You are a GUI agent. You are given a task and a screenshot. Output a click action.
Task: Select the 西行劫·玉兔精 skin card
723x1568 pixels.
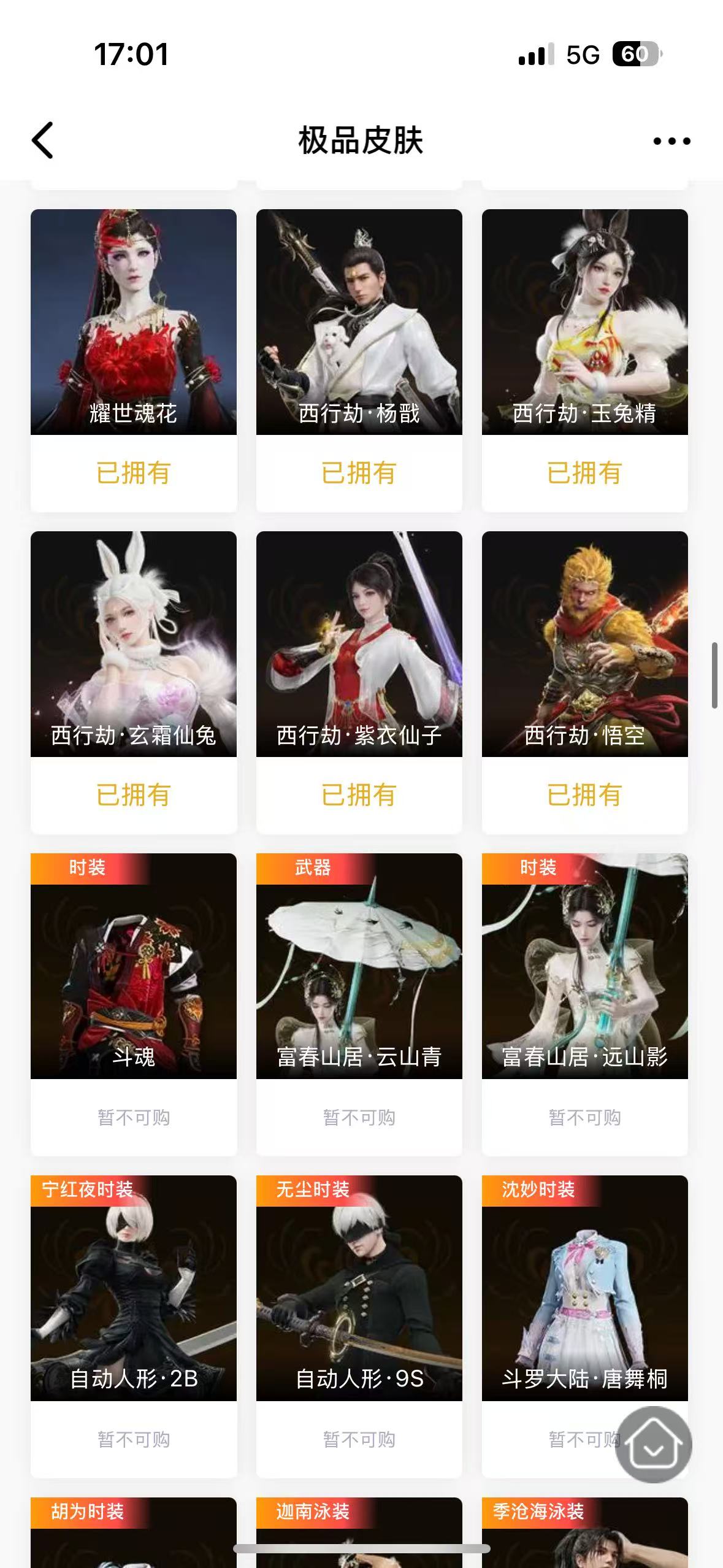click(584, 322)
